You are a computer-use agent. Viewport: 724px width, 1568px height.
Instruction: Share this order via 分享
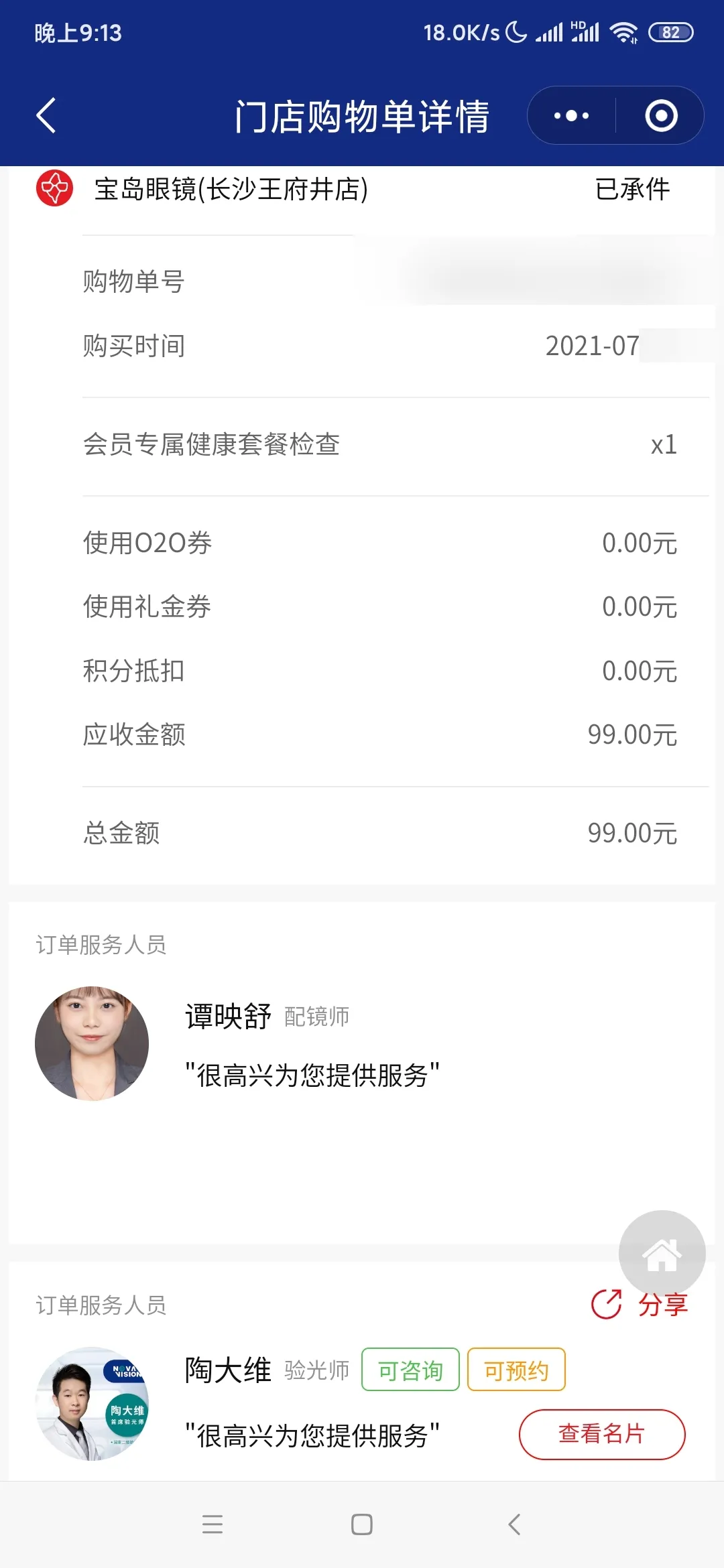coord(640,1304)
